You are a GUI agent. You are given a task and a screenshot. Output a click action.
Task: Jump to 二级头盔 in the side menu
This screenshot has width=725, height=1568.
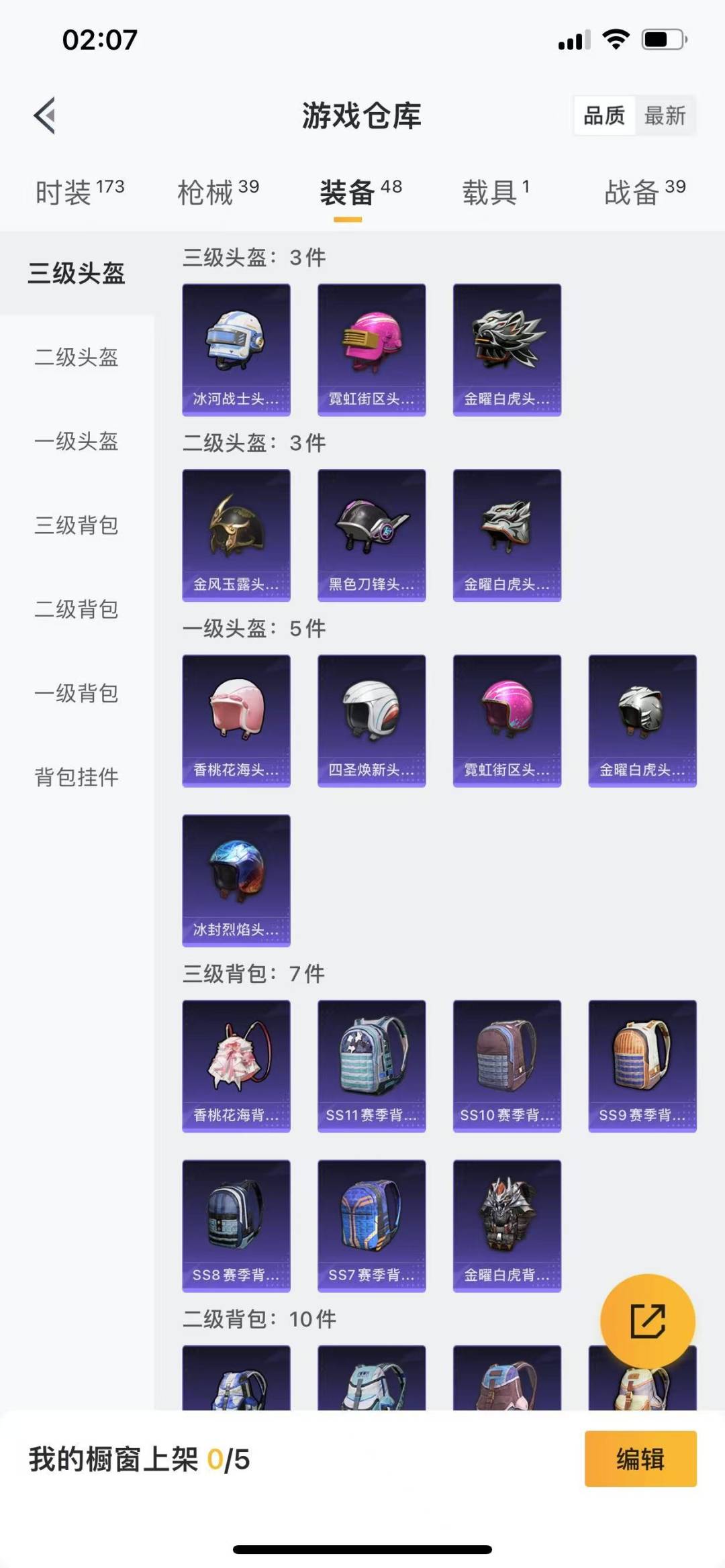click(x=77, y=357)
